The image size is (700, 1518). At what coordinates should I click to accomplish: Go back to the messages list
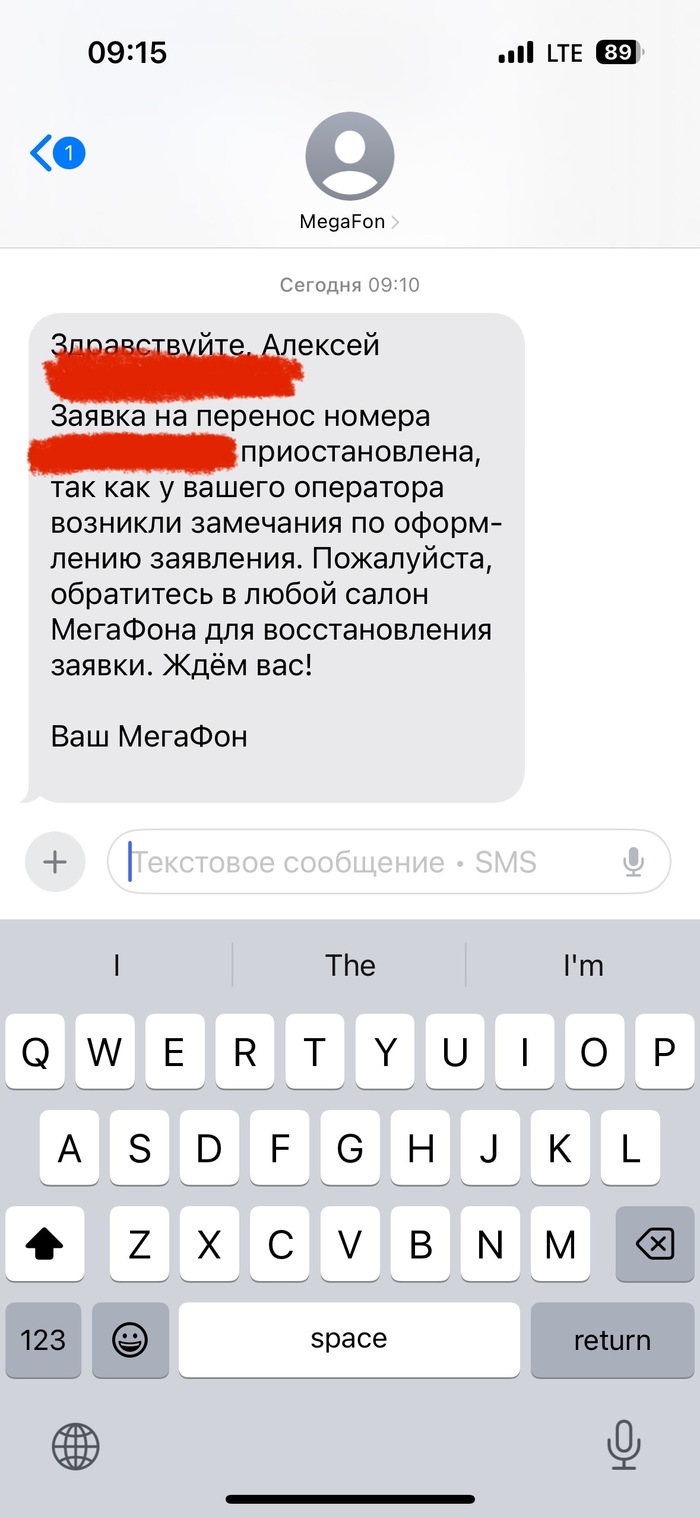(56, 153)
